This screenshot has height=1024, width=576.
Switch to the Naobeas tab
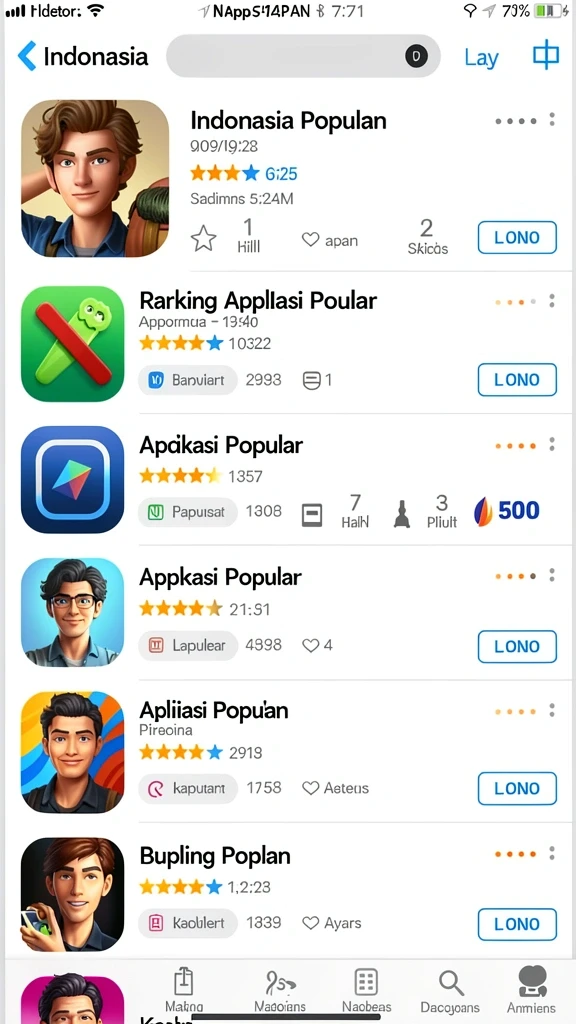(366, 991)
